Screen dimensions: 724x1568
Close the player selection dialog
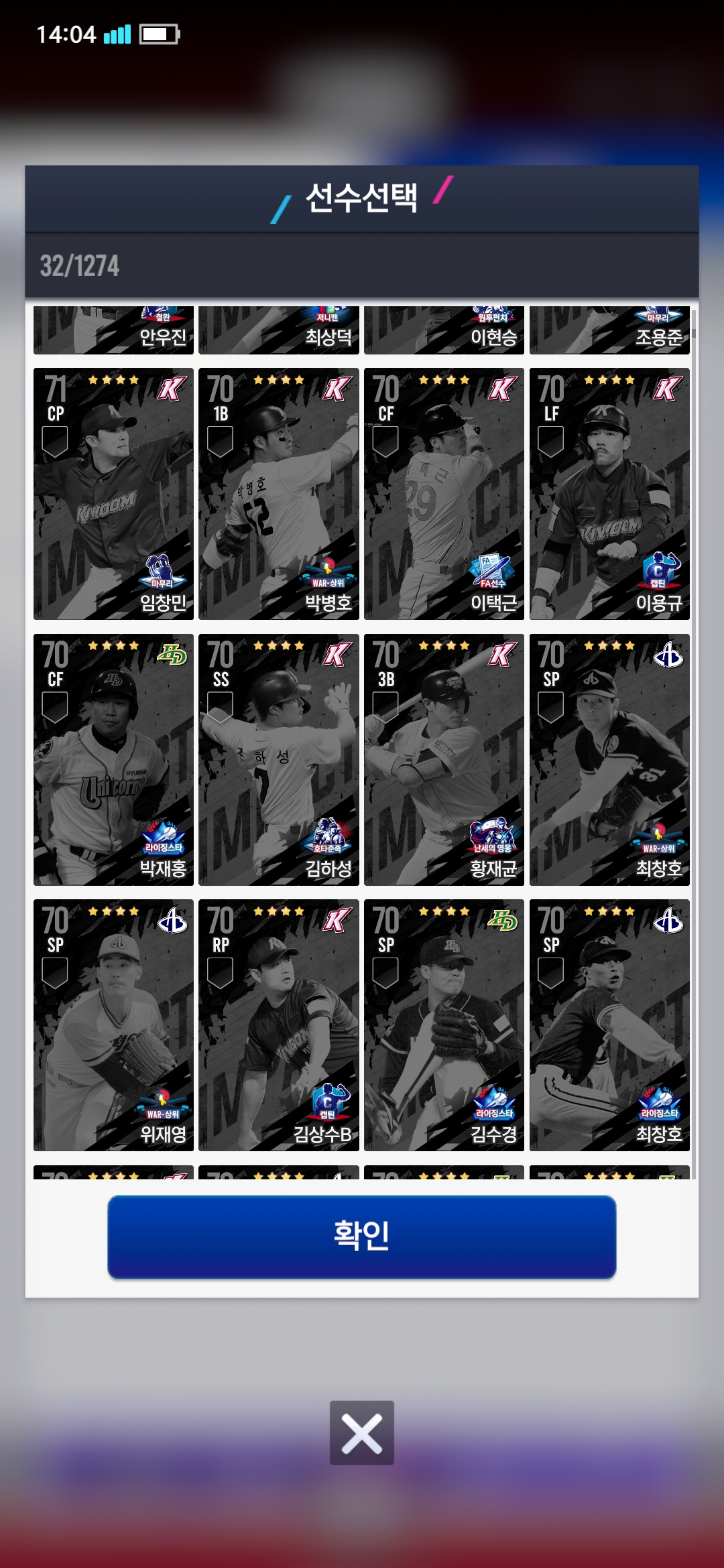[362, 1433]
